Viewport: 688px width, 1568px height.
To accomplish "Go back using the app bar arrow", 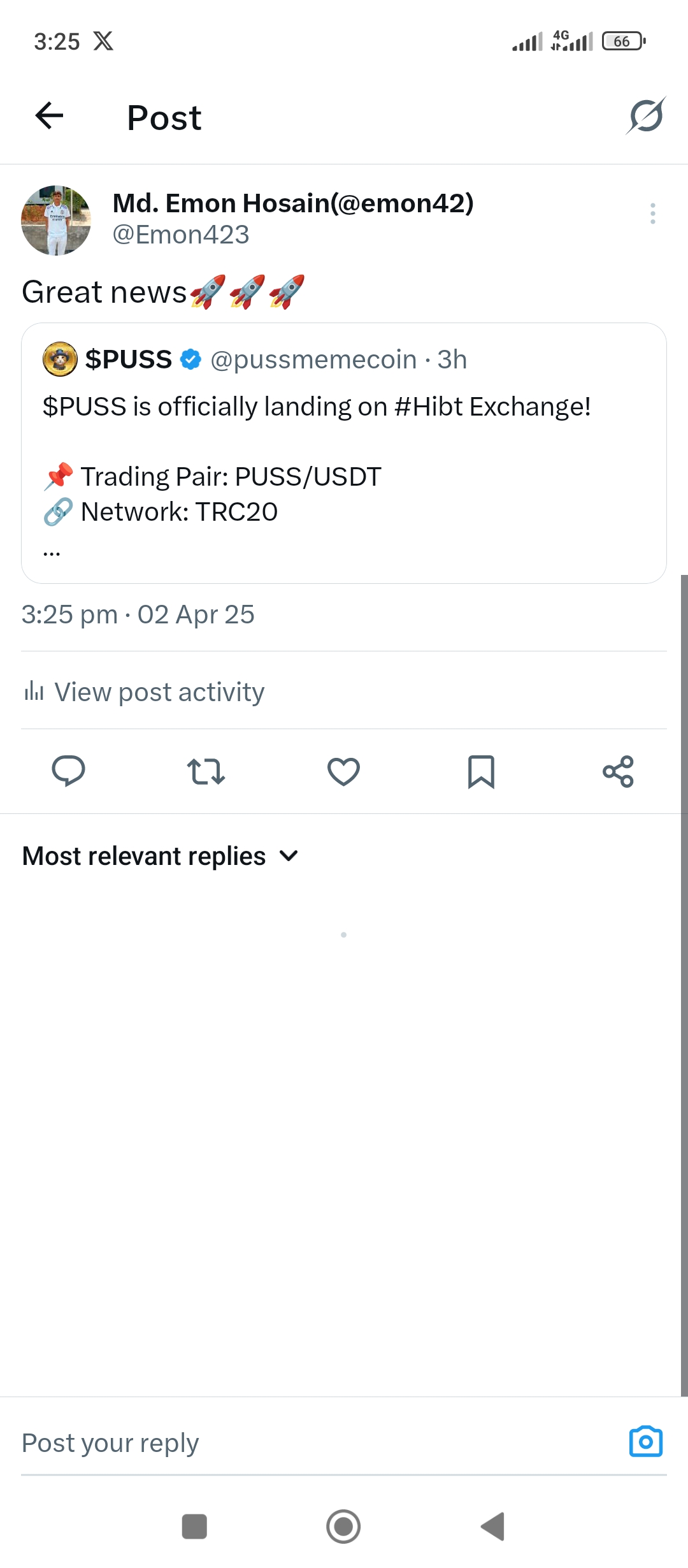I will [49, 116].
